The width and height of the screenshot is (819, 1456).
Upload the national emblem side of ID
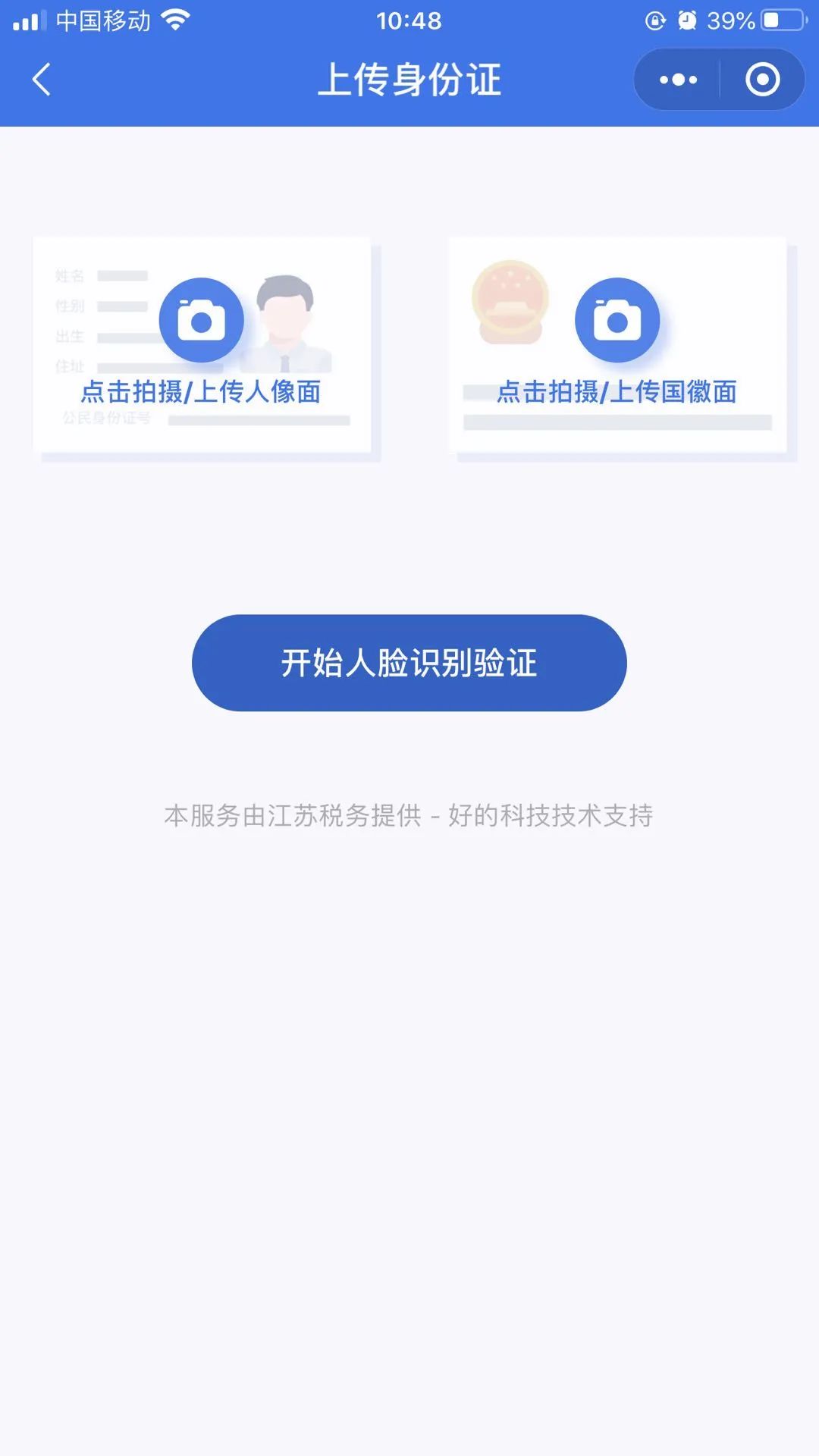pos(617,345)
